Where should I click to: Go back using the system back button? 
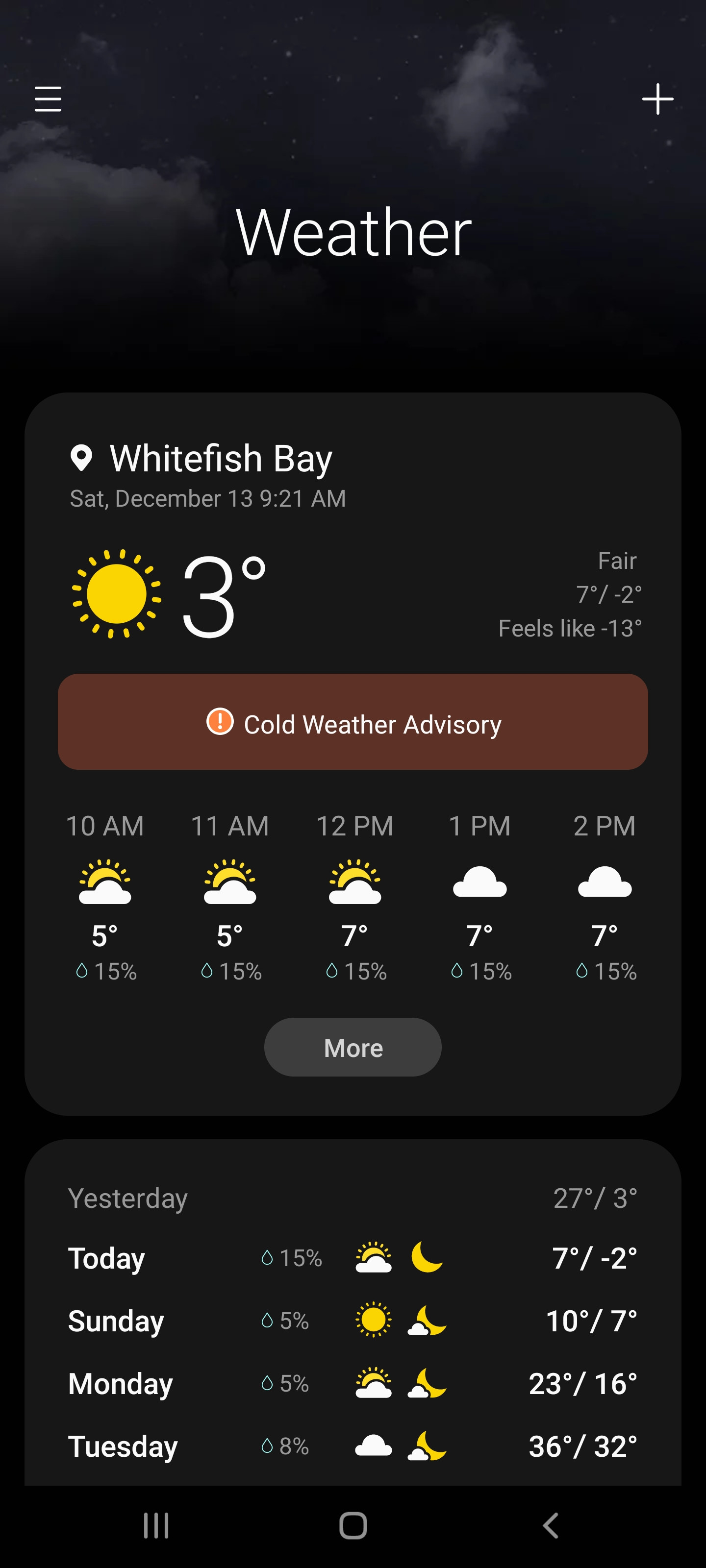[x=550, y=1525]
